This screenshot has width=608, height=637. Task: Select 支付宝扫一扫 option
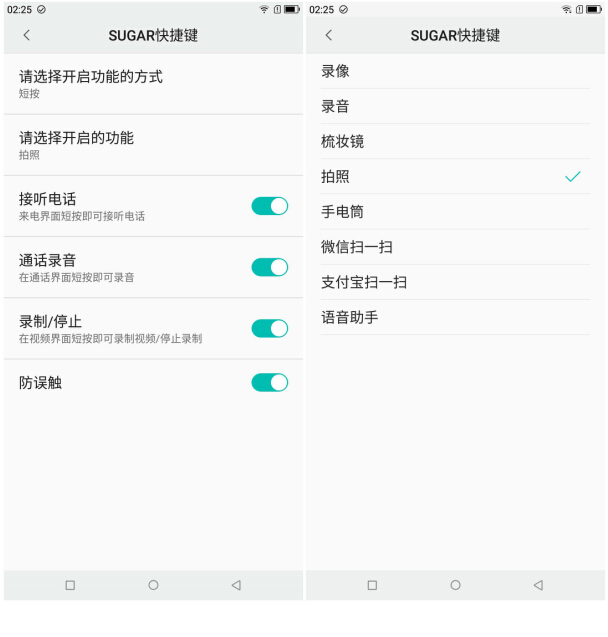[x=455, y=282]
